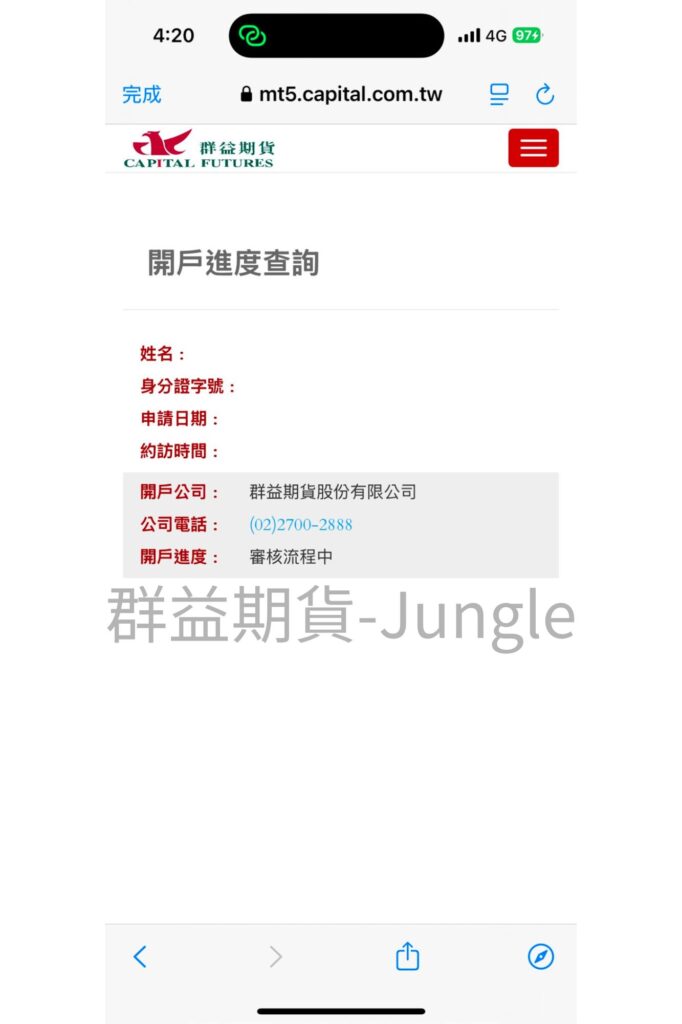
Task: Tap 完成 to close the browser view
Action: coord(141,95)
